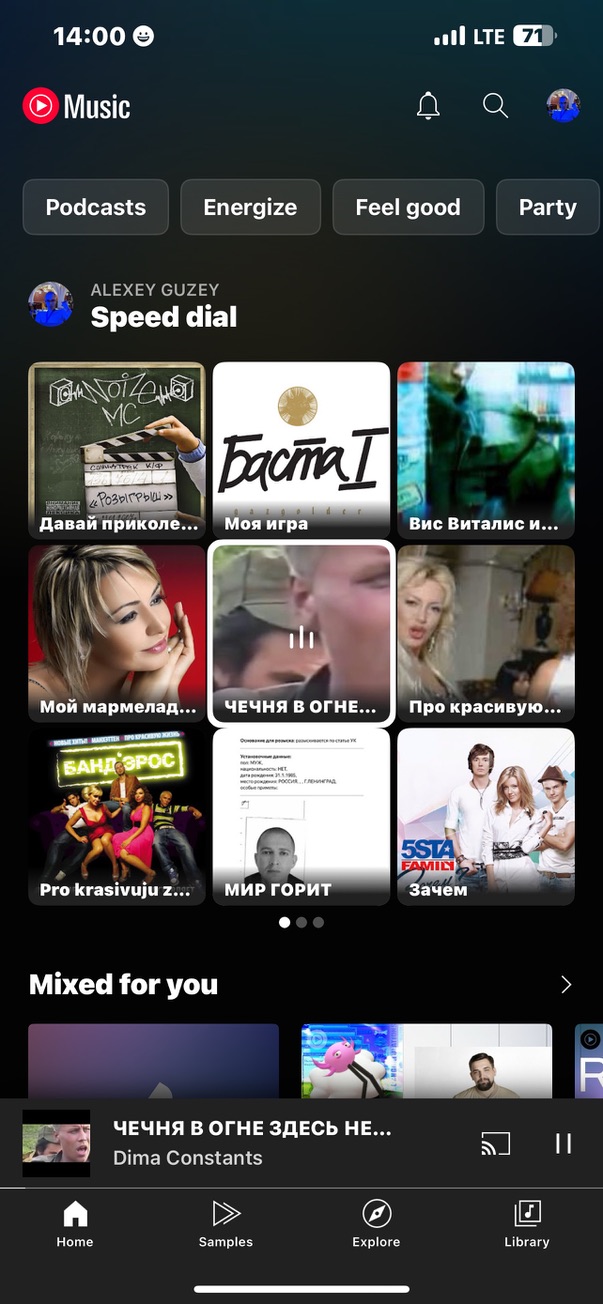Open the notifications bell
The width and height of the screenshot is (603, 1304).
(x=428, y=106)
